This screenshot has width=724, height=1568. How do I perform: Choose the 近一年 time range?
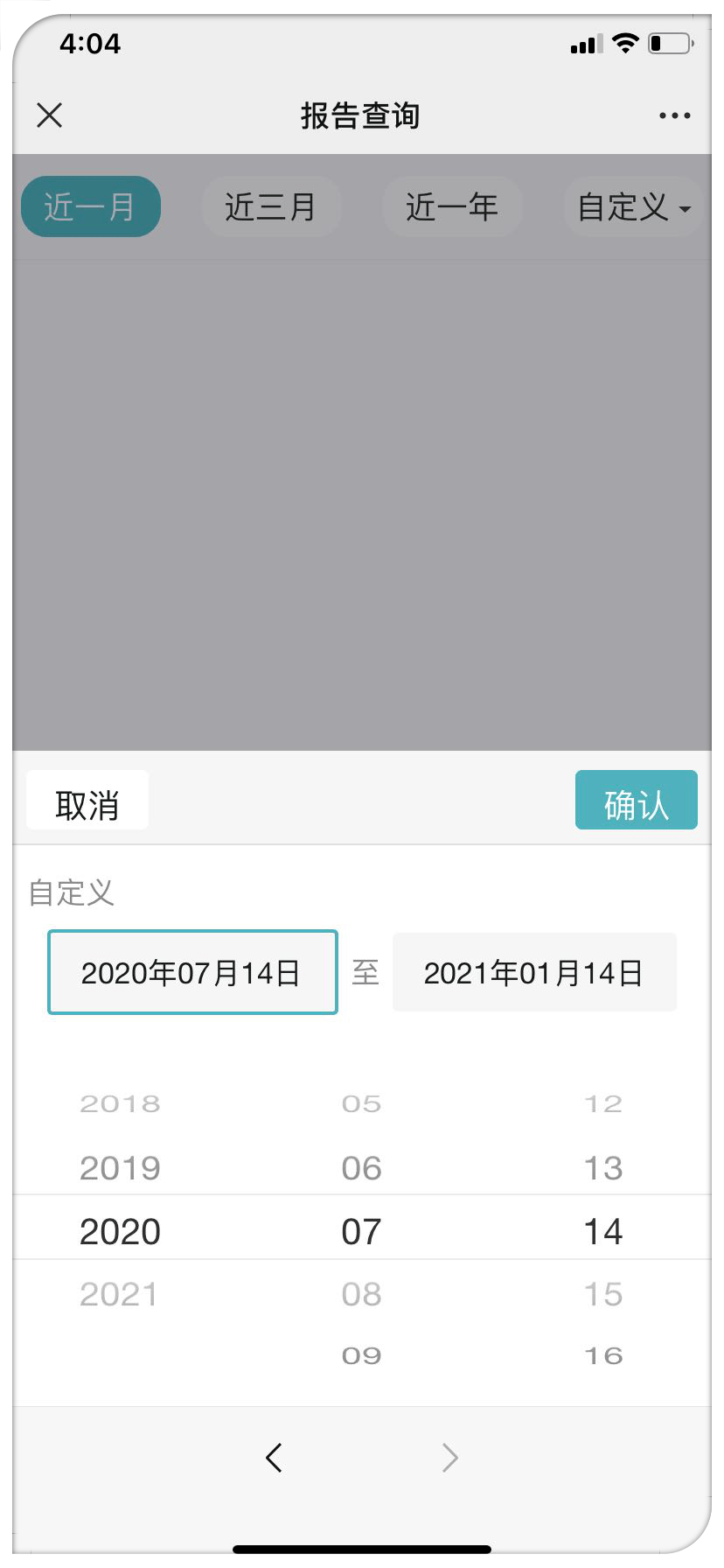452,206
